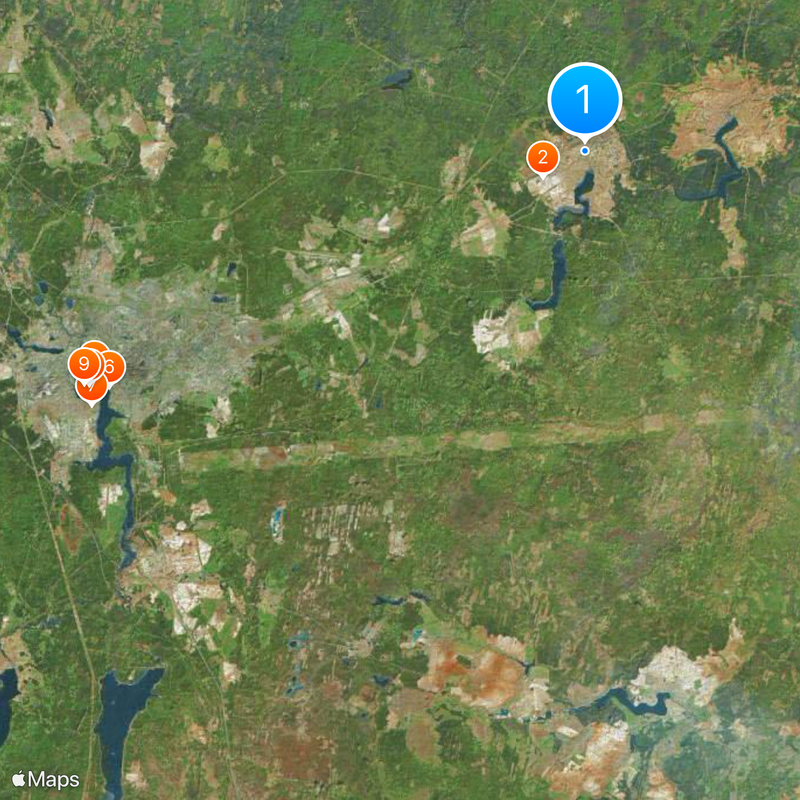Select the large blue pin numbered 1
Screen dimensions: 800x800
coord(585,99)
